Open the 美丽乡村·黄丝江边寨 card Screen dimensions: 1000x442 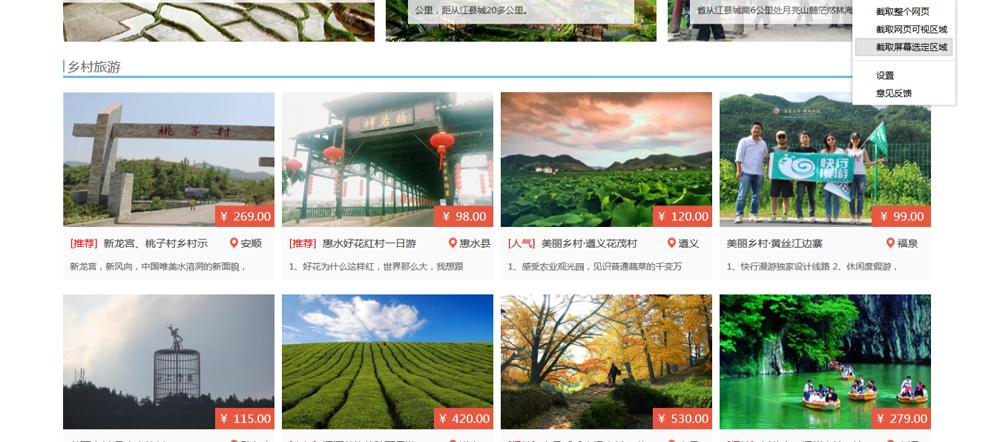[x=825, y=160]
